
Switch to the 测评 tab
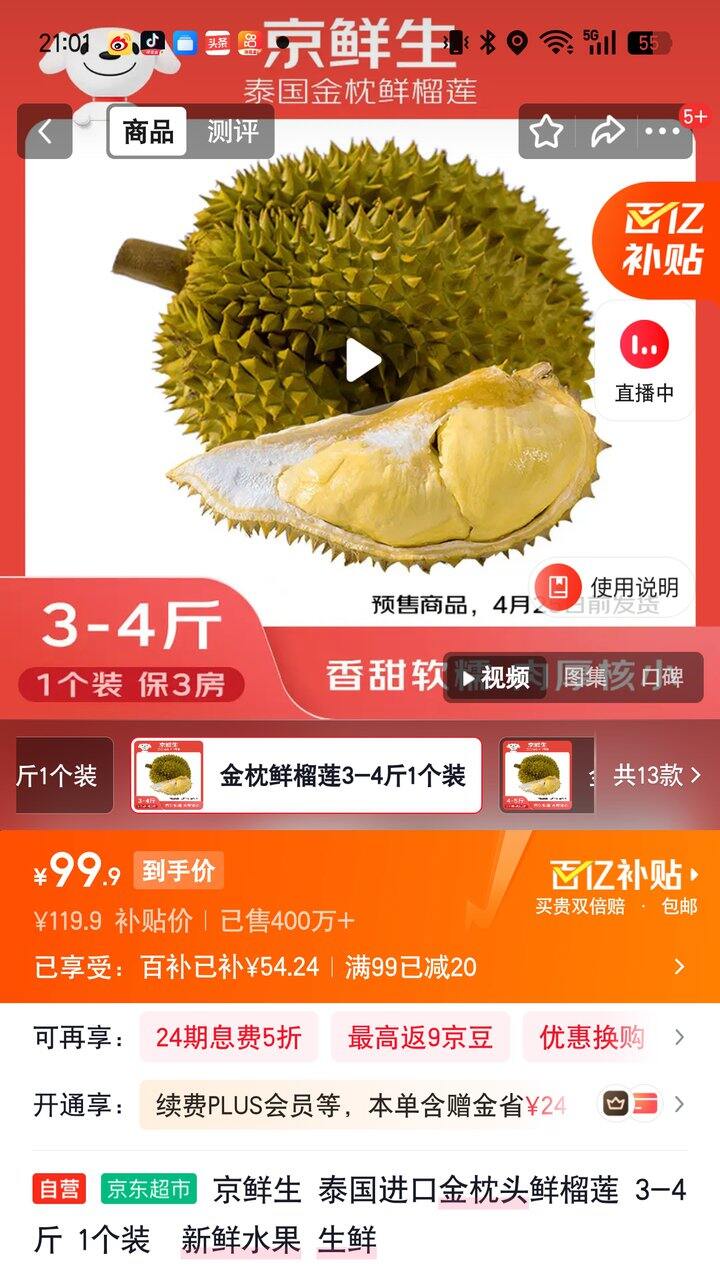(x=232, y=131)
